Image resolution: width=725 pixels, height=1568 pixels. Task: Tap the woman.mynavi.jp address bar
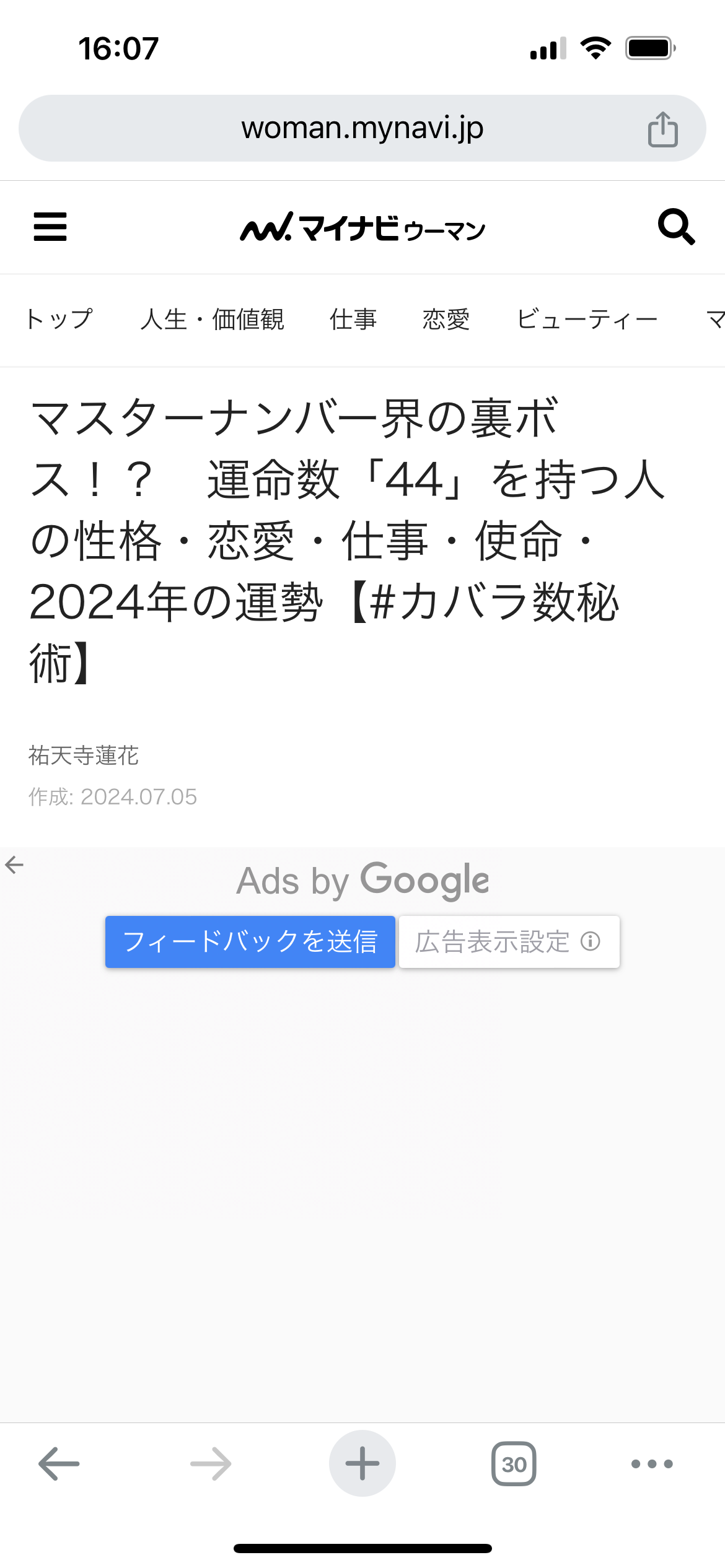362,129
